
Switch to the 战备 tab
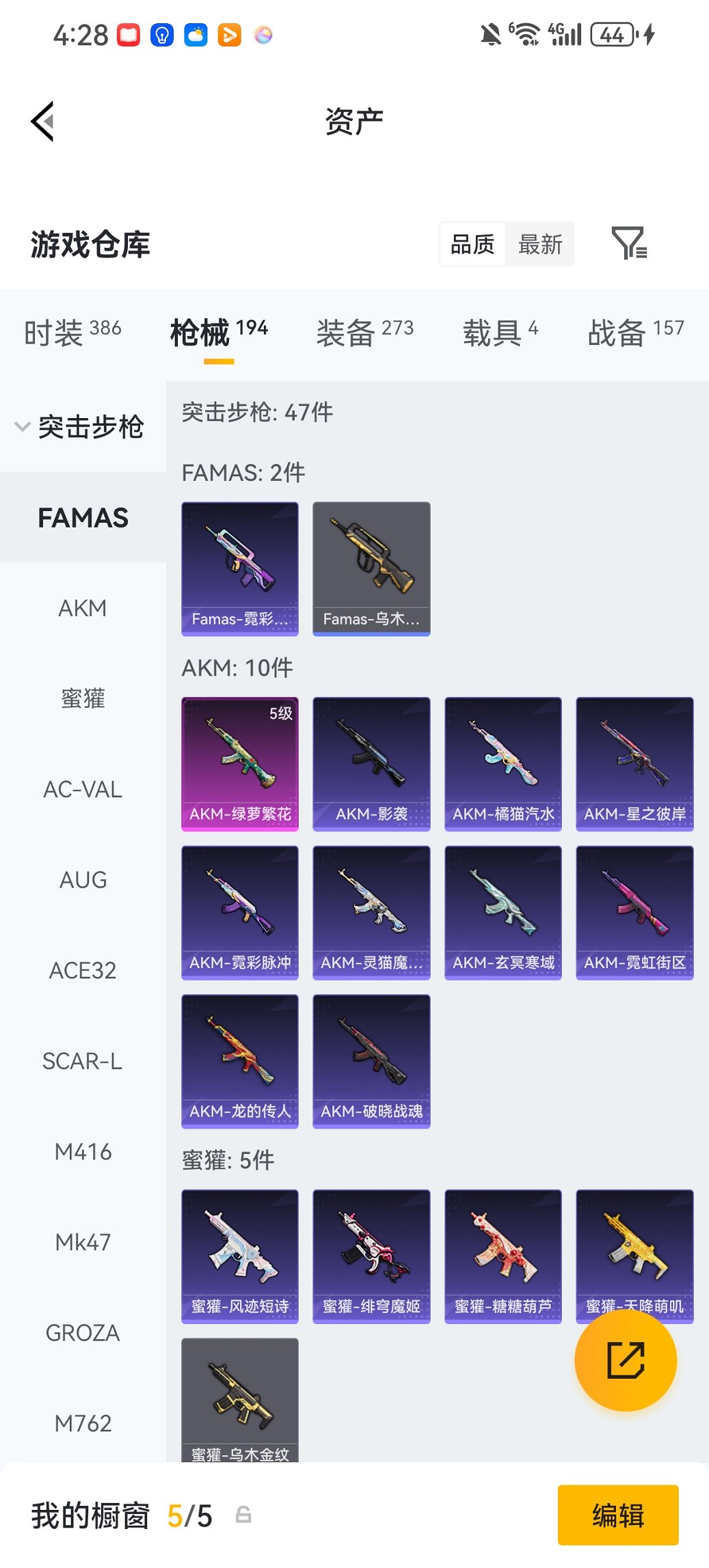click(x=635, y=333)
